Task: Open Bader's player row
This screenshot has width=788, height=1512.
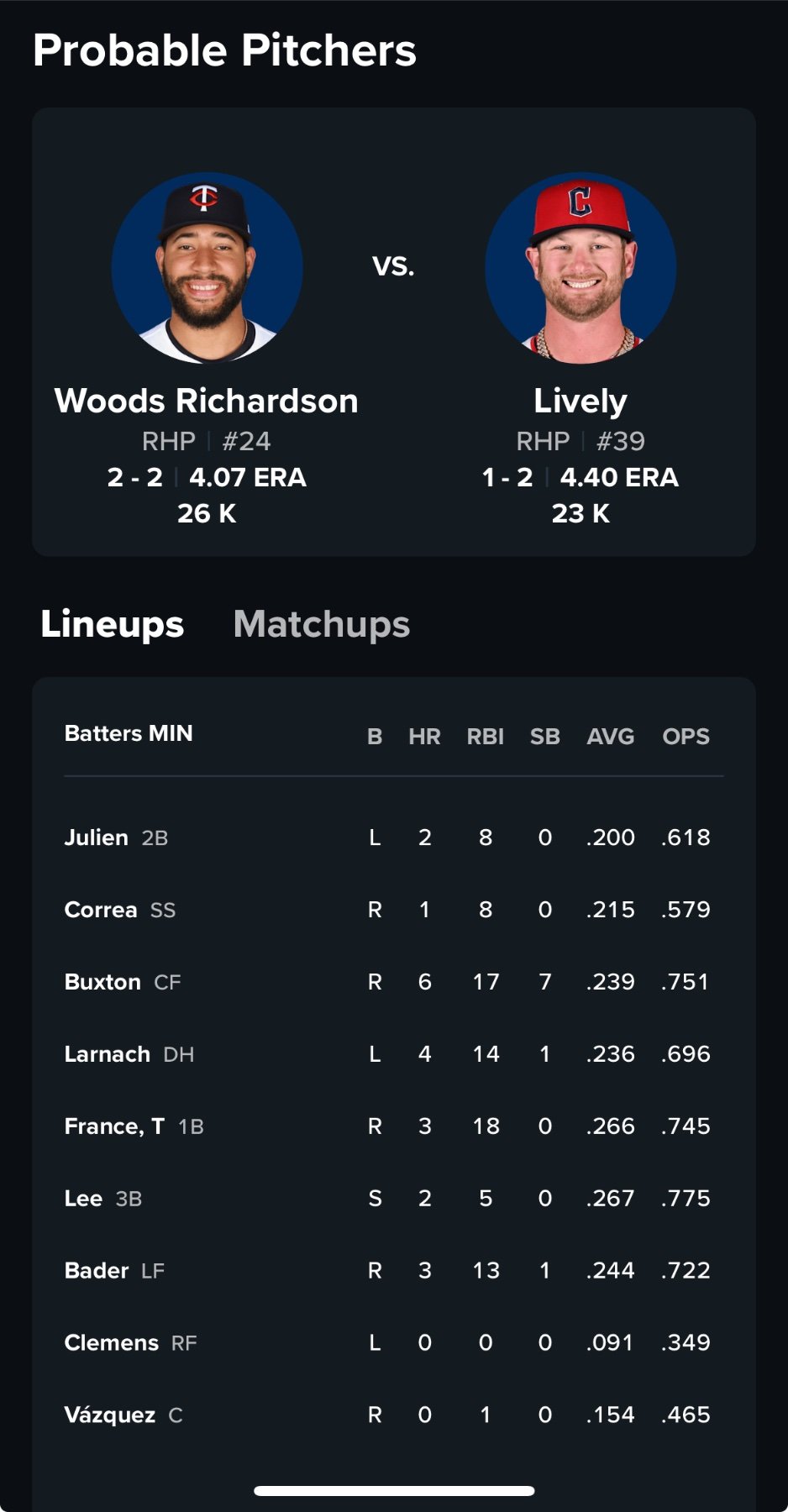Action: (97, 1271)
